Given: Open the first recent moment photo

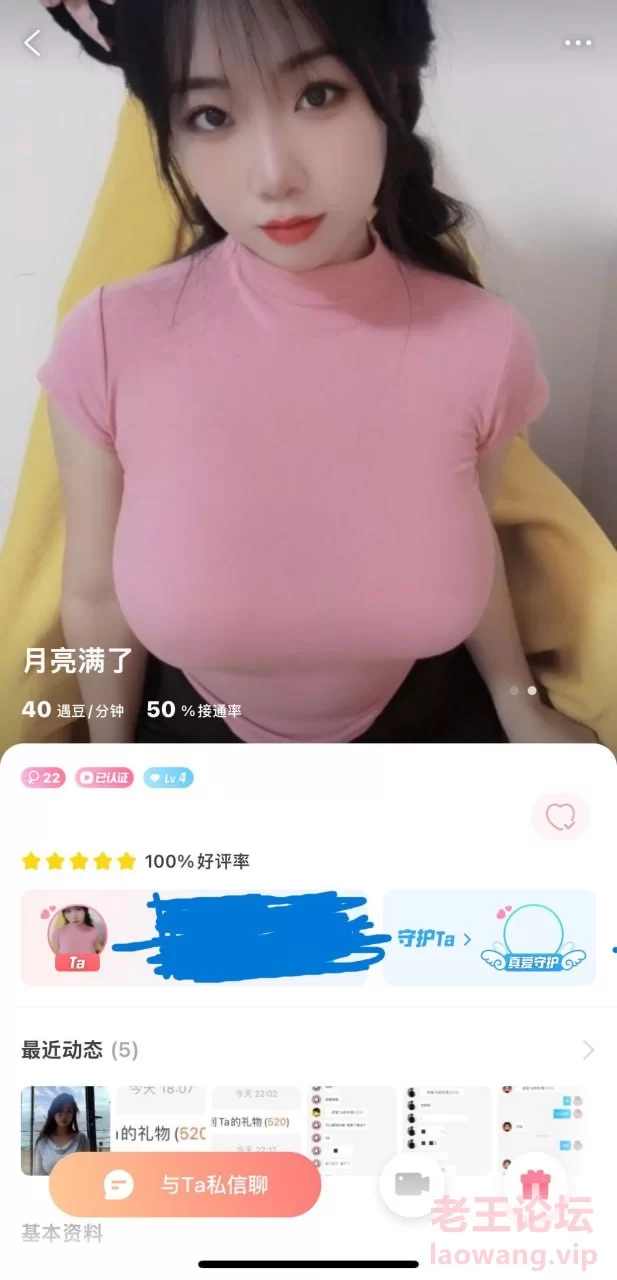Looking at the screenshot, I should [65, 1128].
